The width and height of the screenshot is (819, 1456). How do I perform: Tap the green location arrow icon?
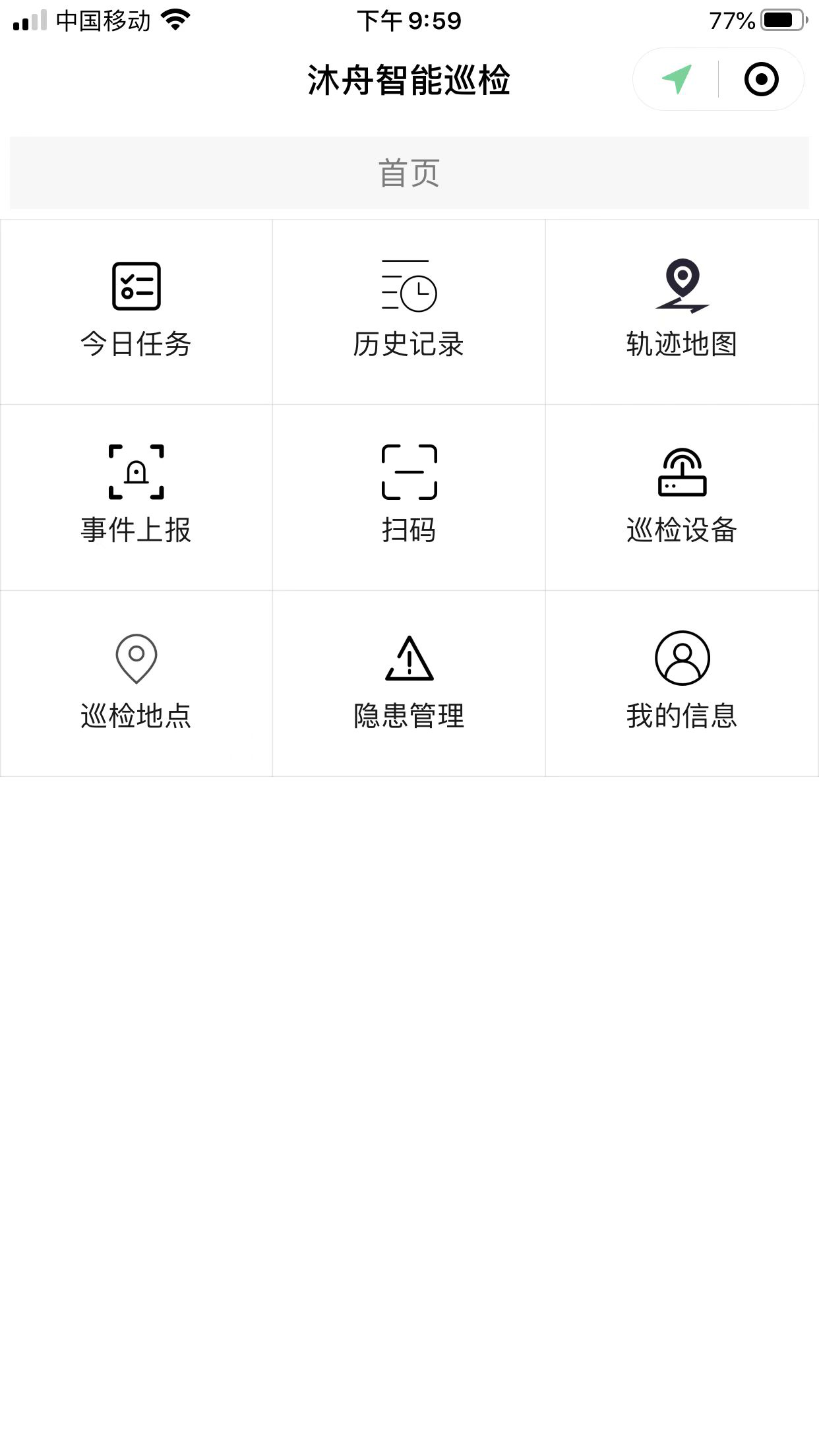677,79
